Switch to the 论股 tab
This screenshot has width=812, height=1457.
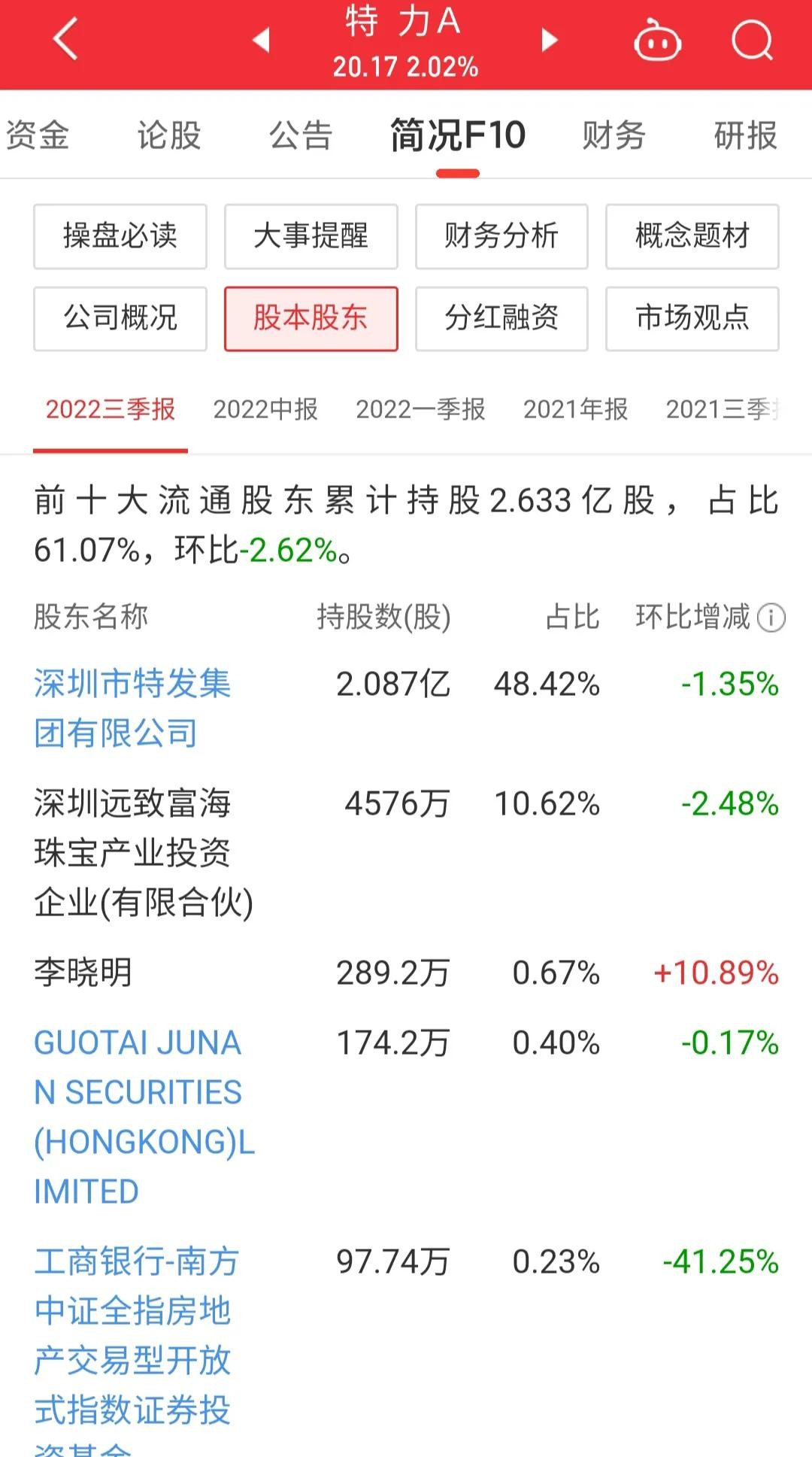pos(169,136)
